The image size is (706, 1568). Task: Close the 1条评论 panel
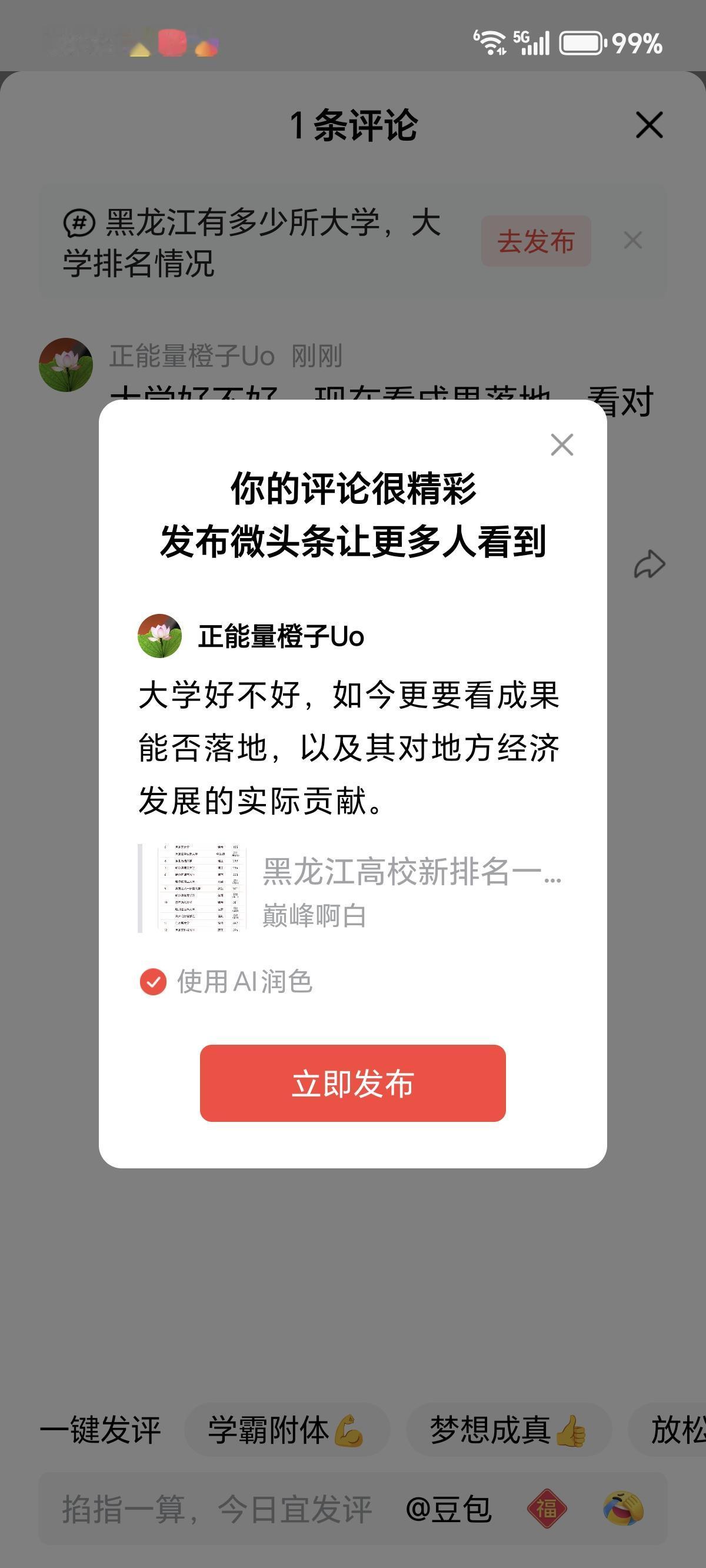pos(649,125)
